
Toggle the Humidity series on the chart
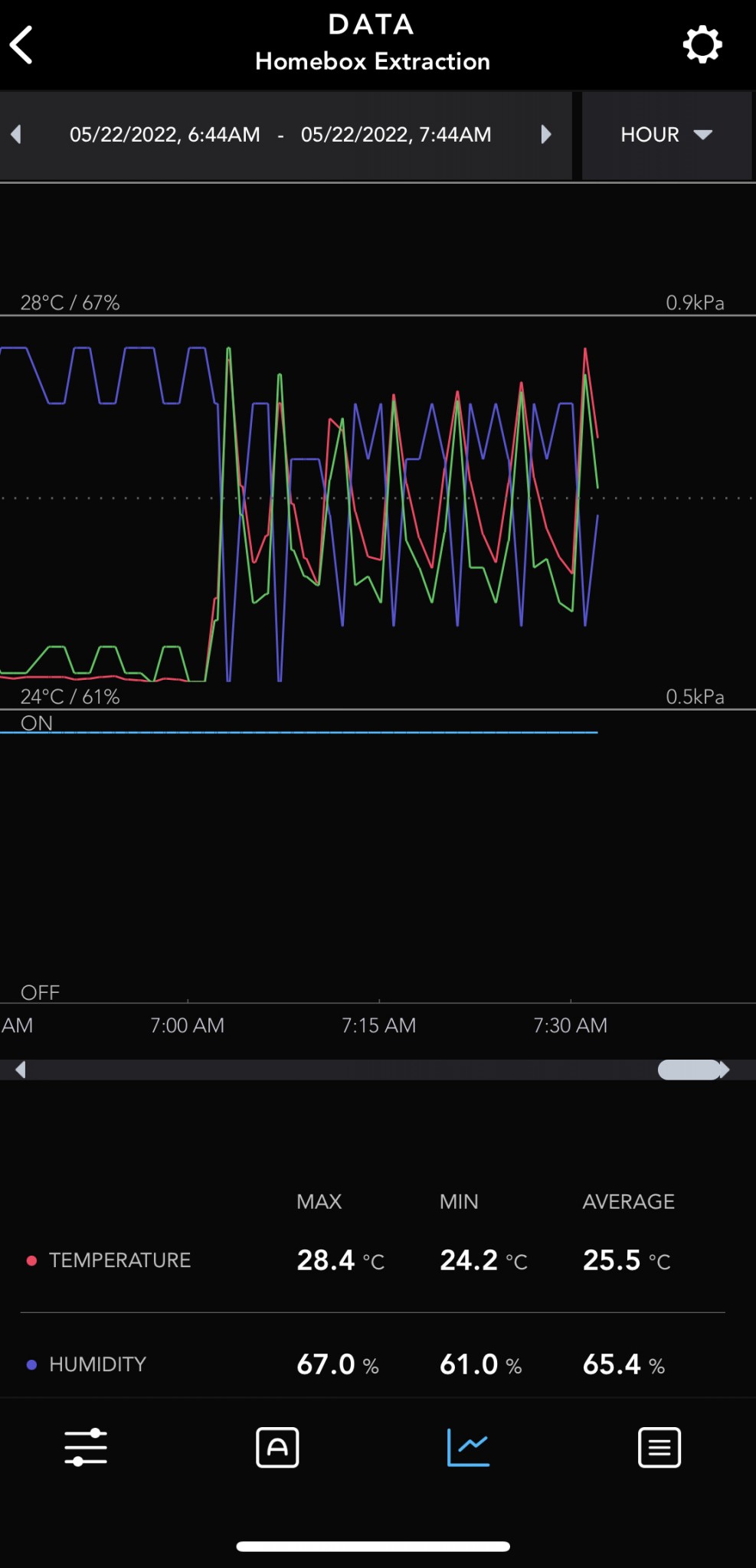pyautogui.click(x=87, y=1364)
